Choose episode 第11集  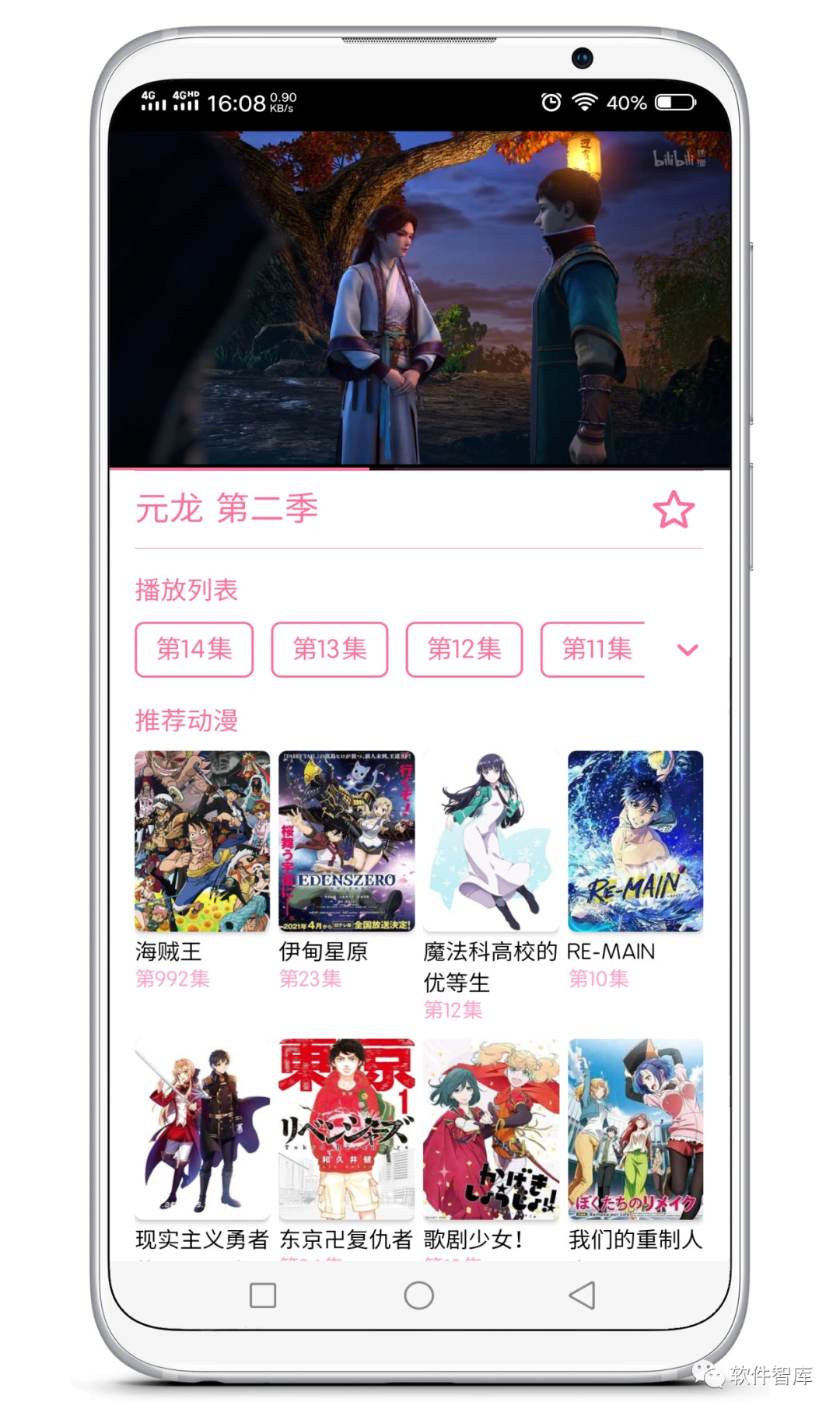594,649
